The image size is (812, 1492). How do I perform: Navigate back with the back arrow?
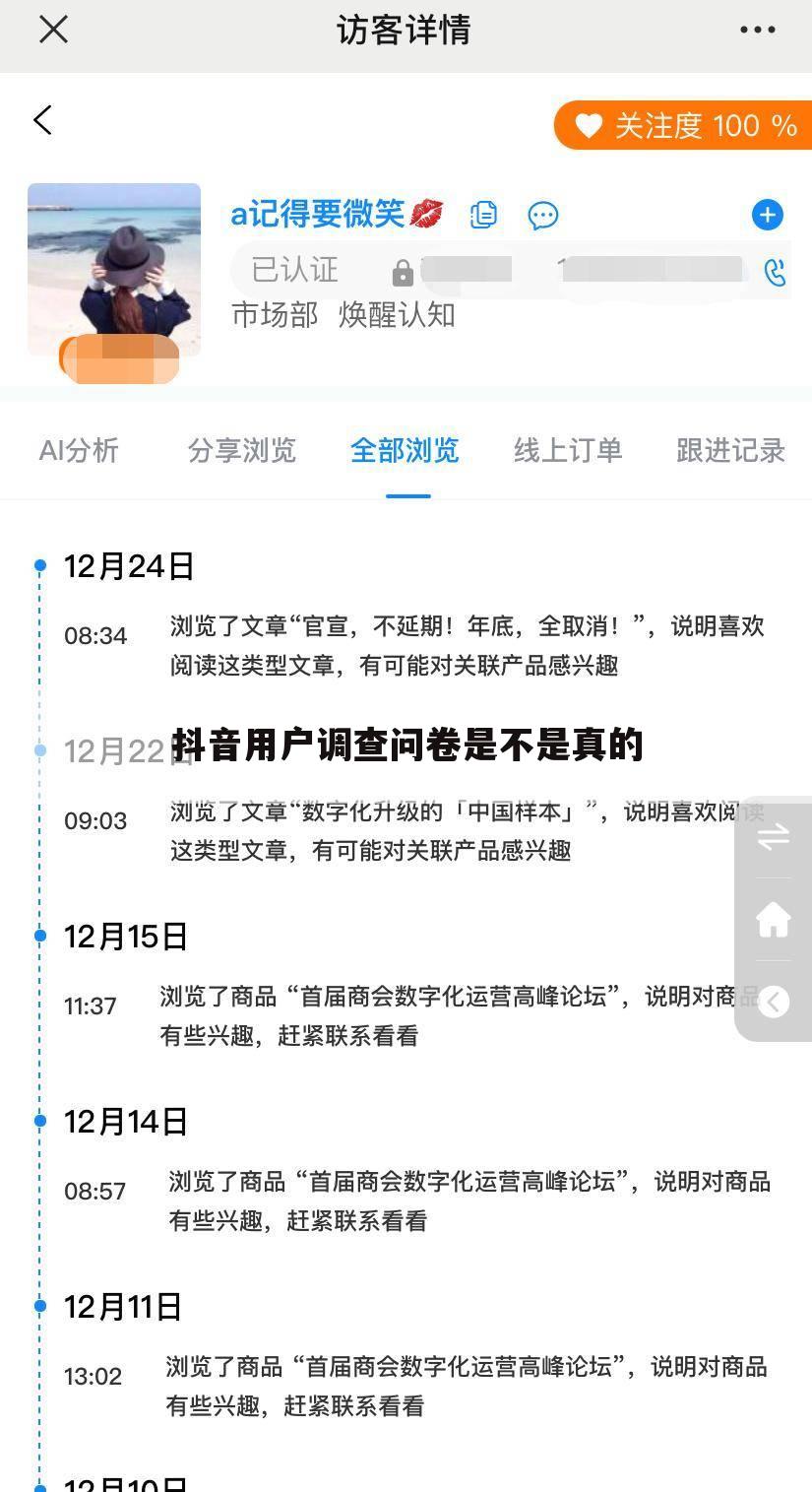point(42,119)
